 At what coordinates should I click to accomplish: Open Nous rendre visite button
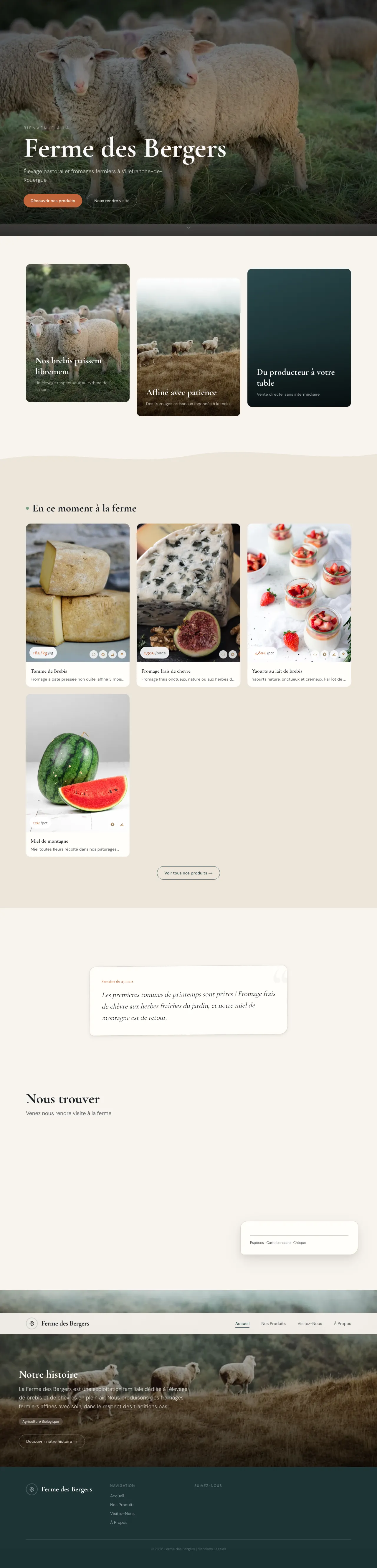(111, 200)
